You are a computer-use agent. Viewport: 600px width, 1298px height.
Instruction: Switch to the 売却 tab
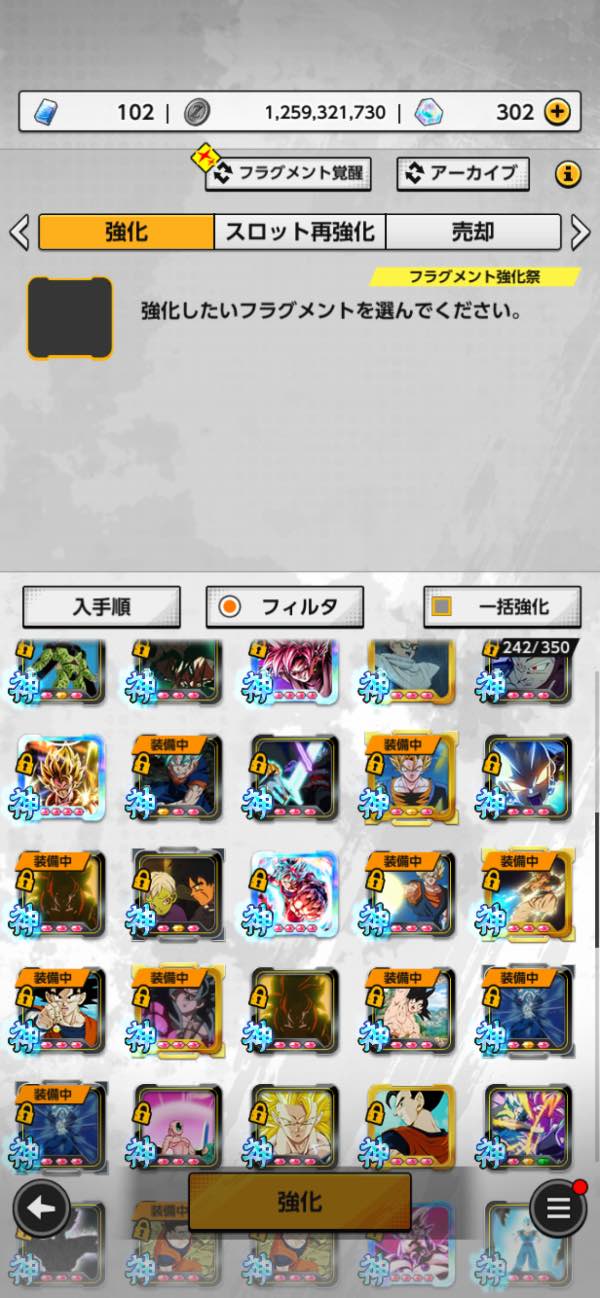tap(472, 232)
